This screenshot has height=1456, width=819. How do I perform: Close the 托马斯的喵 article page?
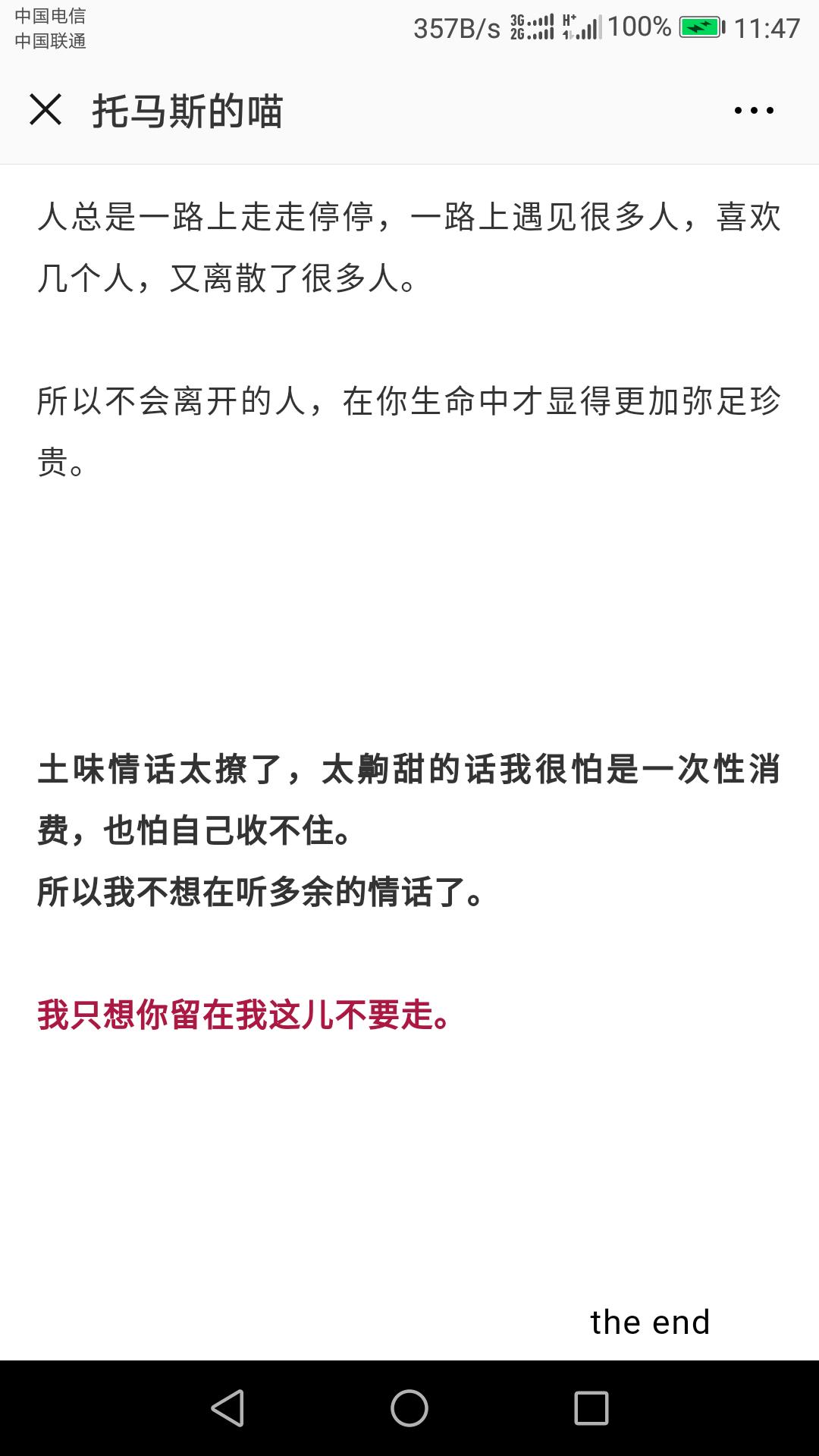(x=45, y=110)
